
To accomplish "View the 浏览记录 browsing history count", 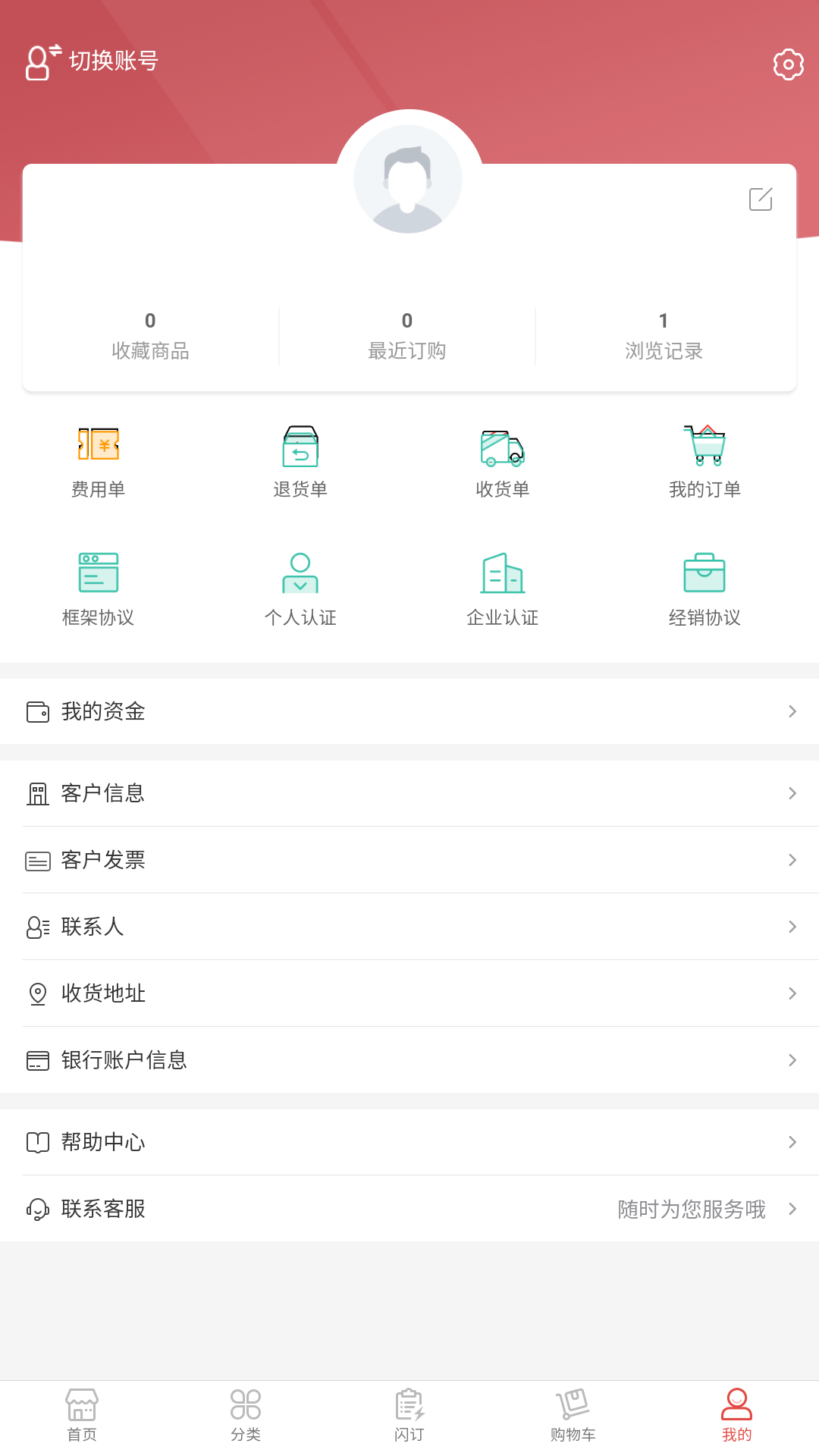I will [x=662, y=334].
